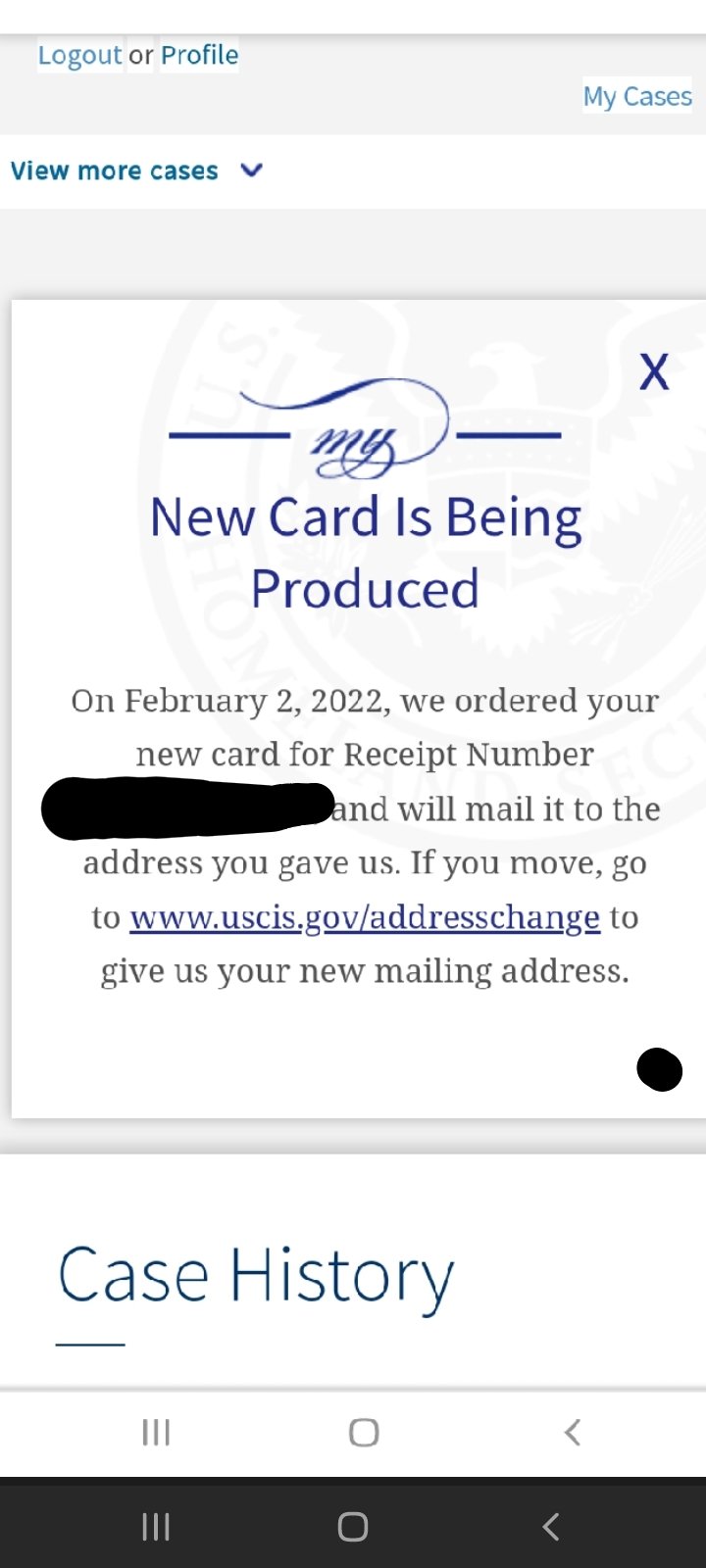
Task: Tap the home button in the dark navigation bar
Action: (x=353, y=1526)
